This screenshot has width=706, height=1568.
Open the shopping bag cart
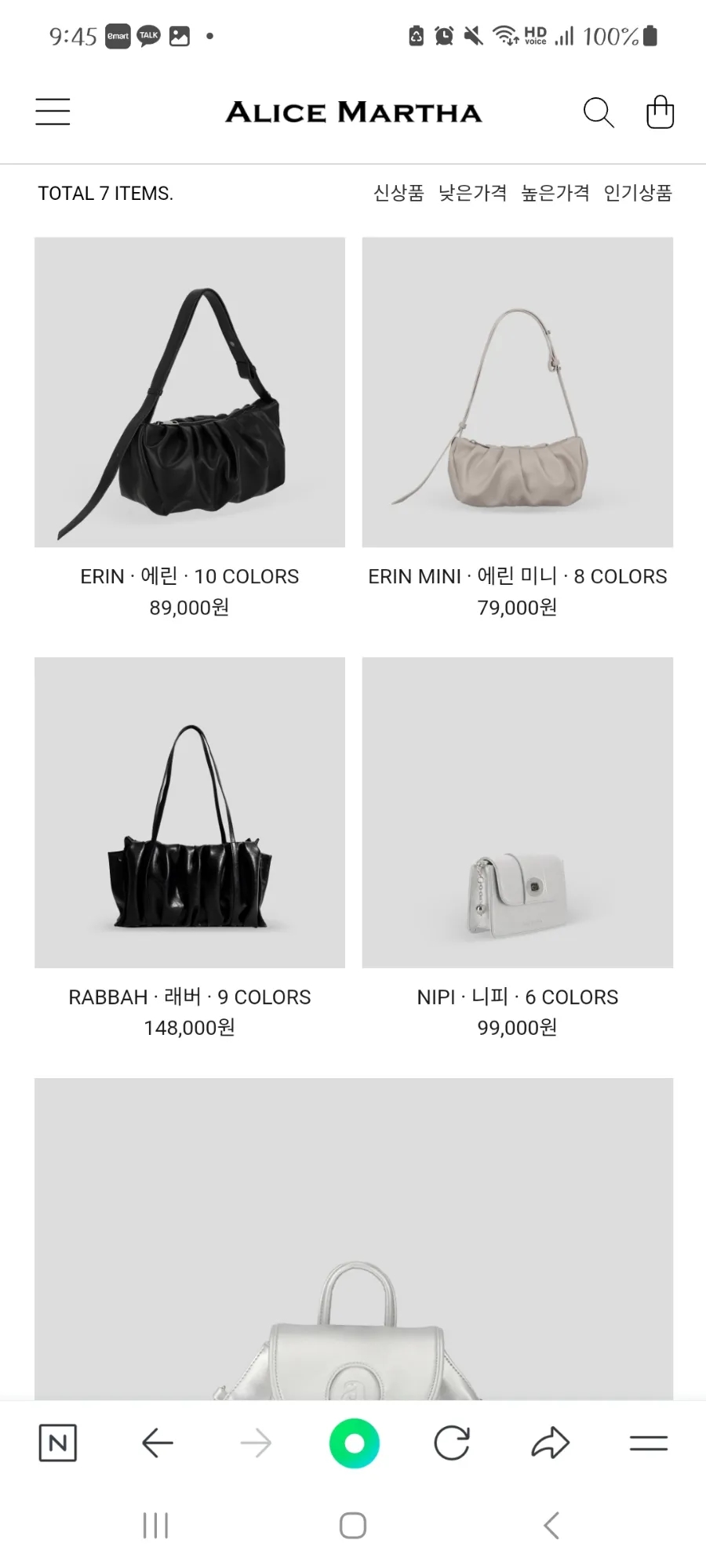point(660,112)
